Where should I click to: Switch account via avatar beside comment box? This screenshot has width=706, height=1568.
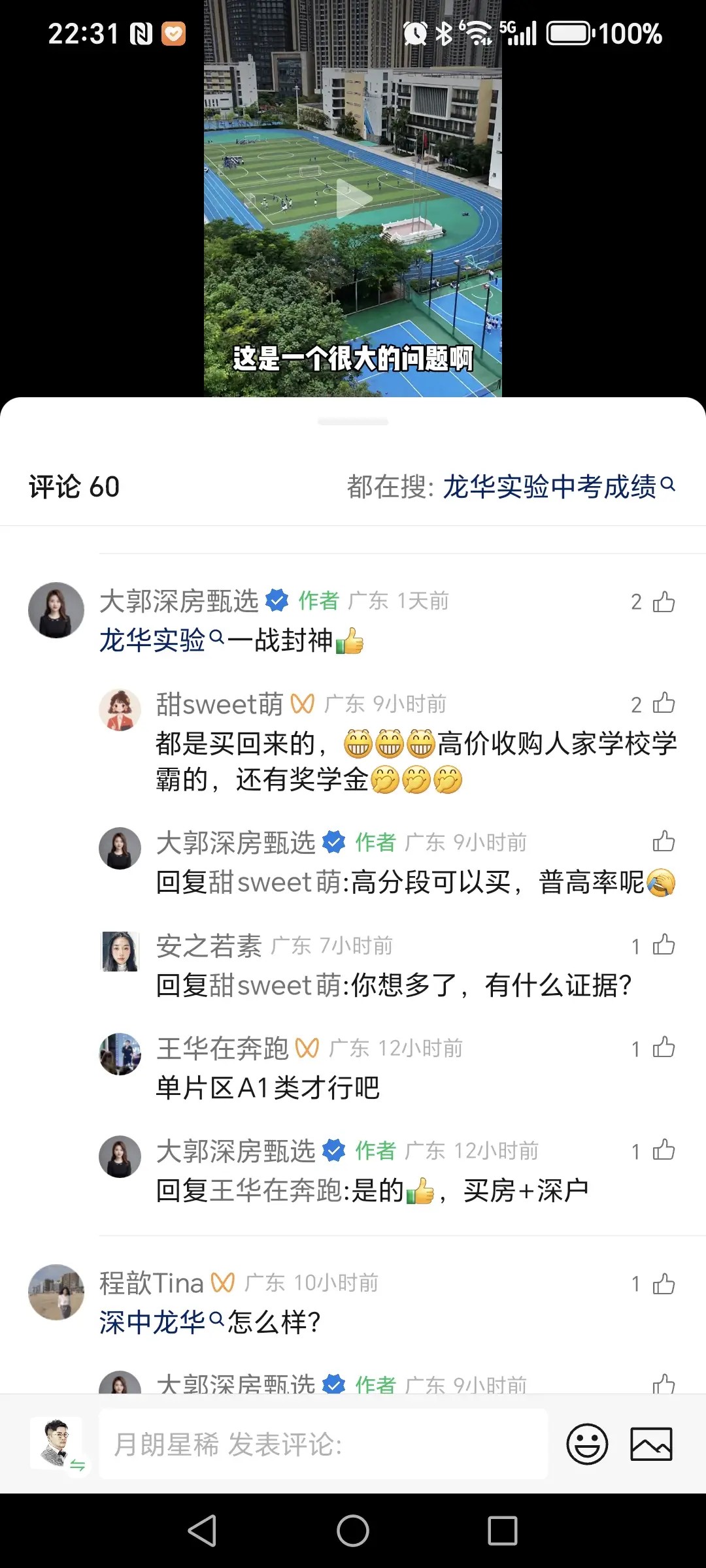(x=58, y=1444)
